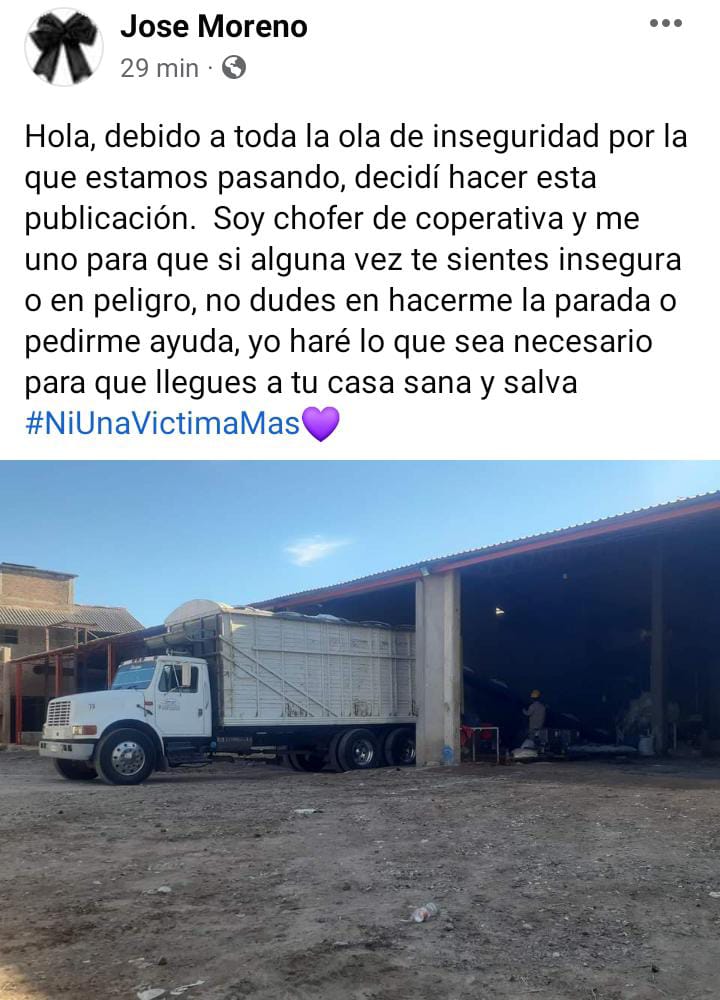Open the truck photo in the post
This screenshot has width=720, height=1000.
pos(360,730)
